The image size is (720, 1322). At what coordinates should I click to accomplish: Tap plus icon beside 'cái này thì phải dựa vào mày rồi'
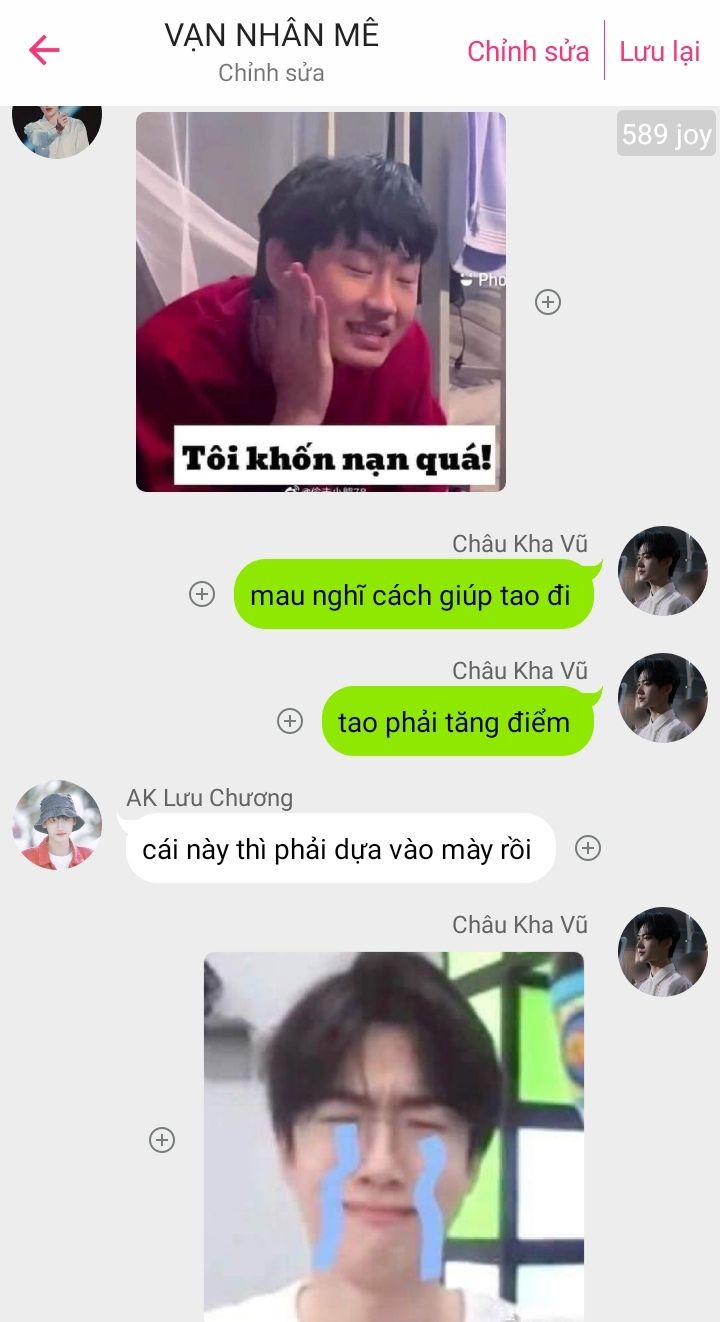click(x=588, y=848)
